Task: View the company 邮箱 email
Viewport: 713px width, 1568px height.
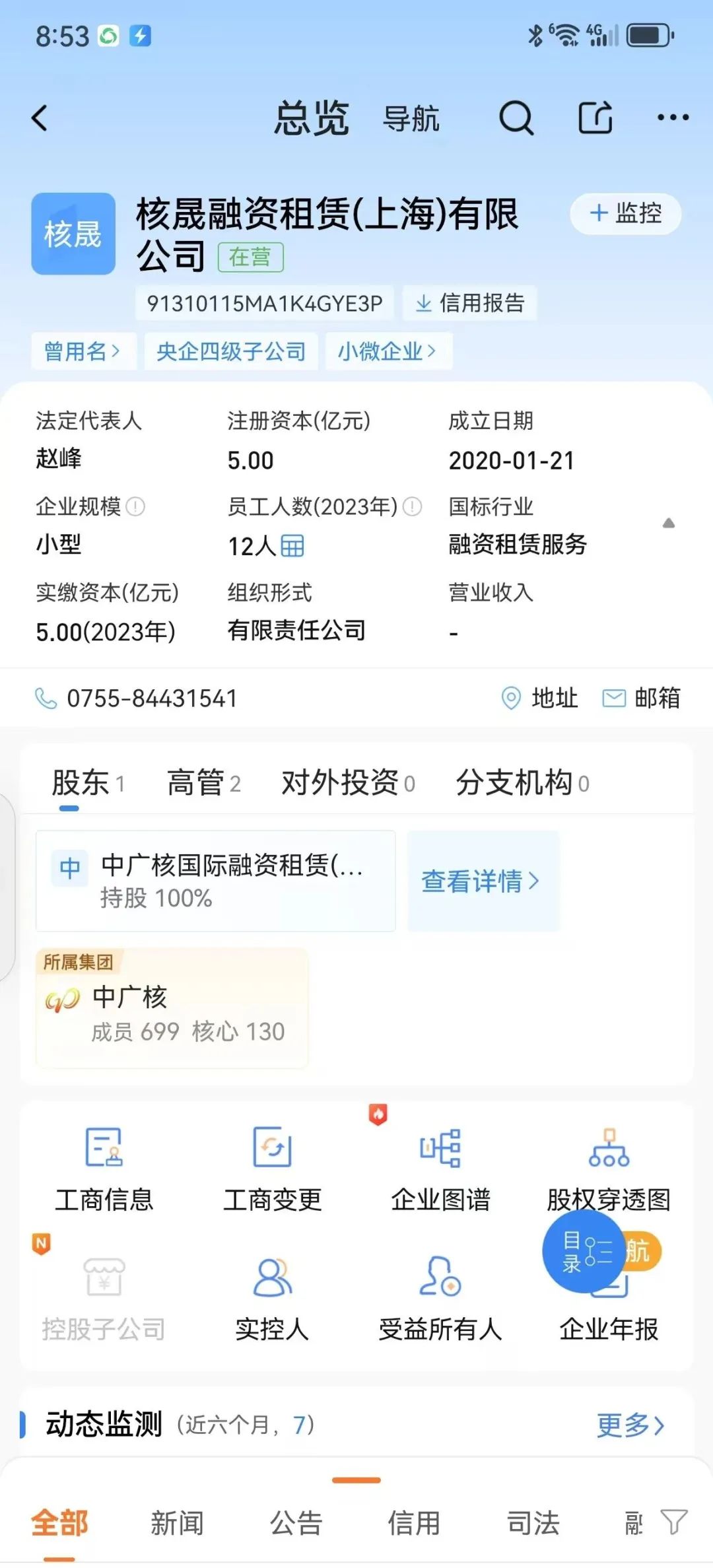Action: [642, 699]
